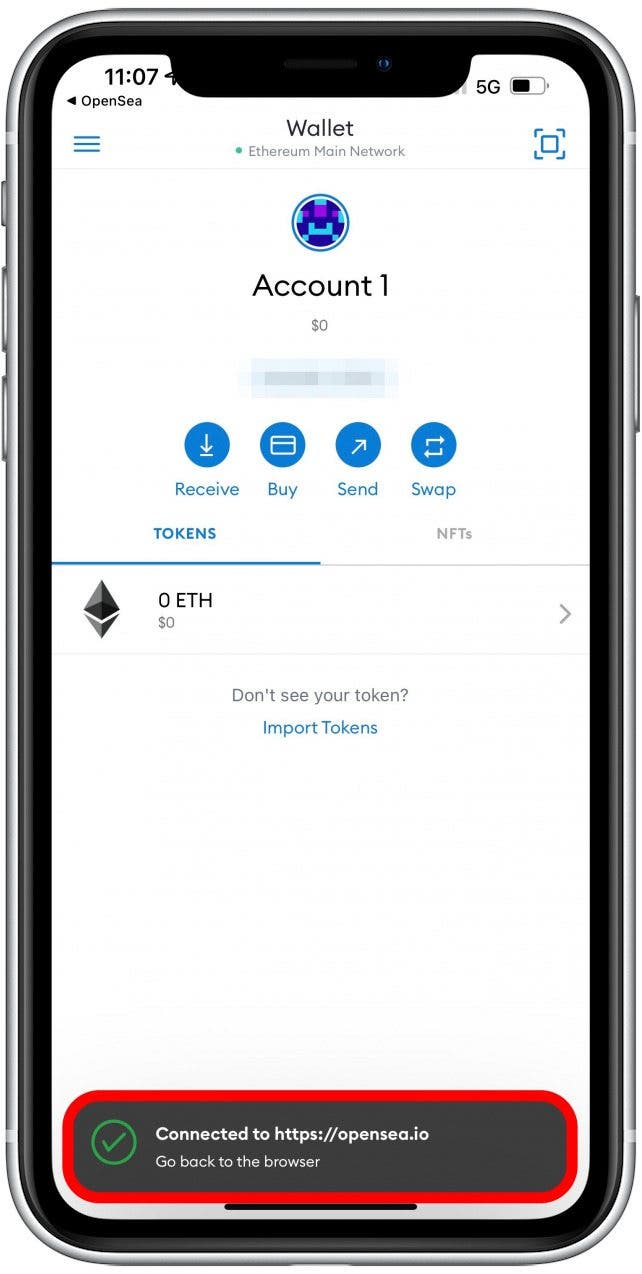Open the Swap feature
642x1274 pixels.
click(x=433, y=446)
